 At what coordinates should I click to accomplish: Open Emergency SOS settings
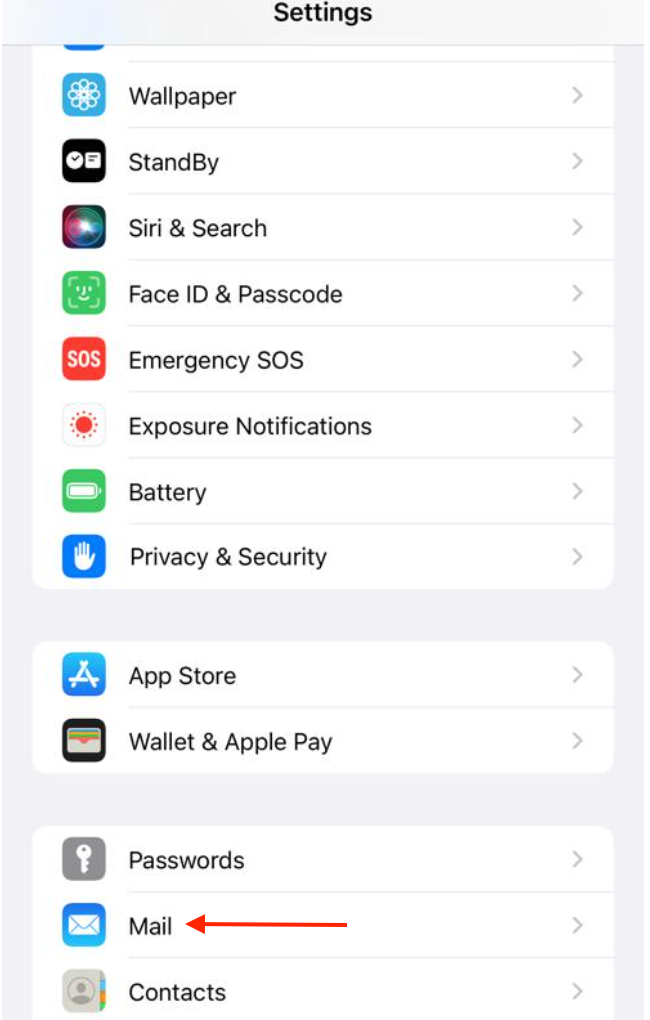point(320,360)
